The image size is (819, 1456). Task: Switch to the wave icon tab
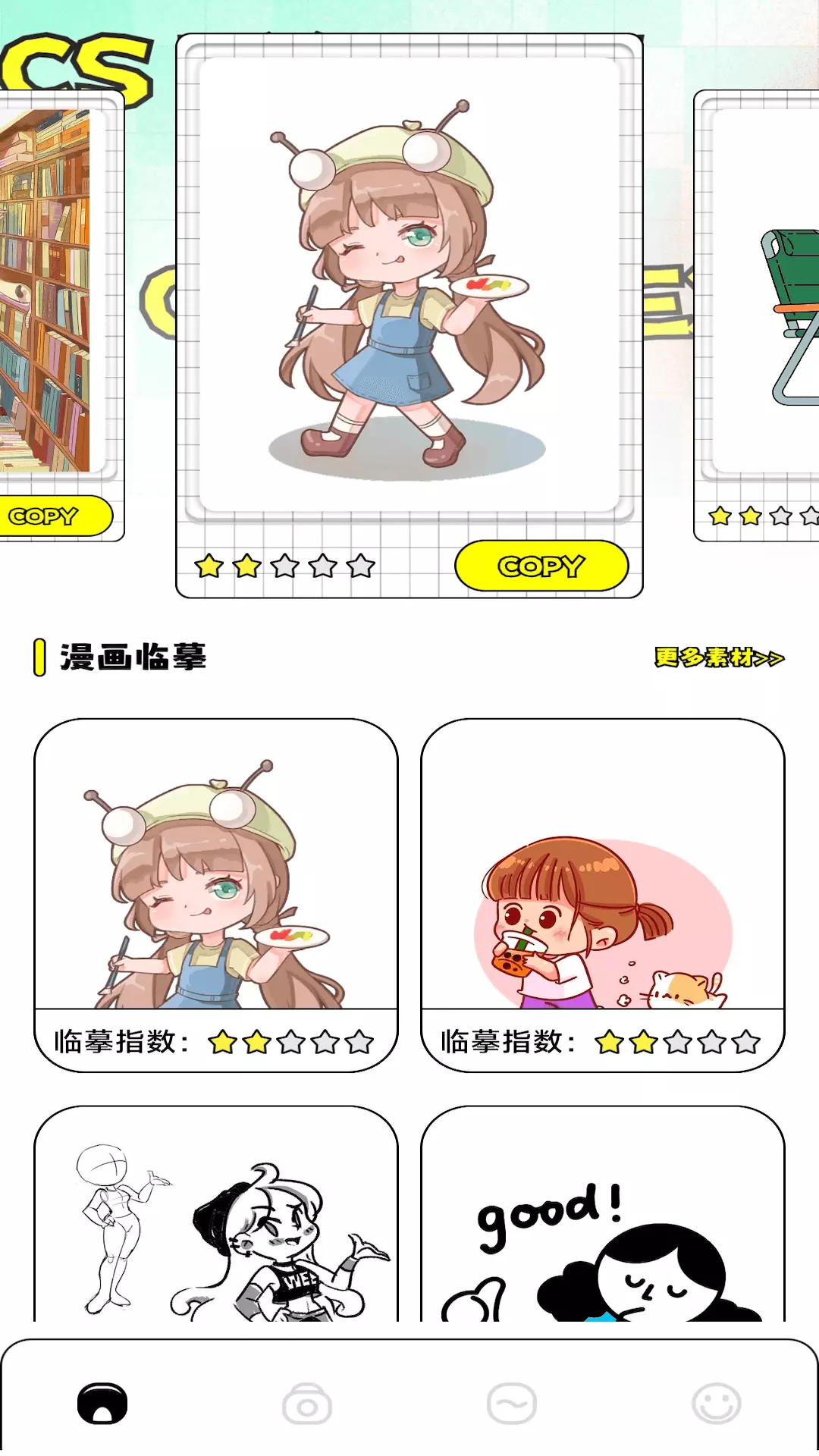[512, 1404]
